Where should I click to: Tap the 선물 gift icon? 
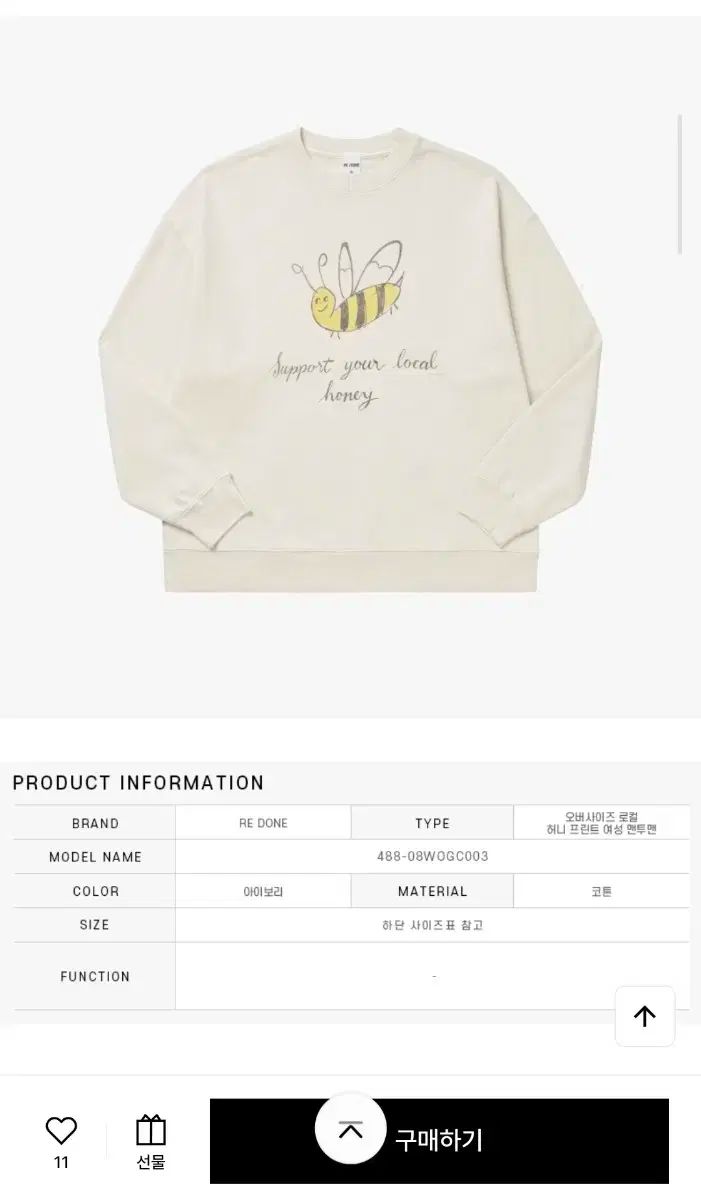coord(151,1132)
